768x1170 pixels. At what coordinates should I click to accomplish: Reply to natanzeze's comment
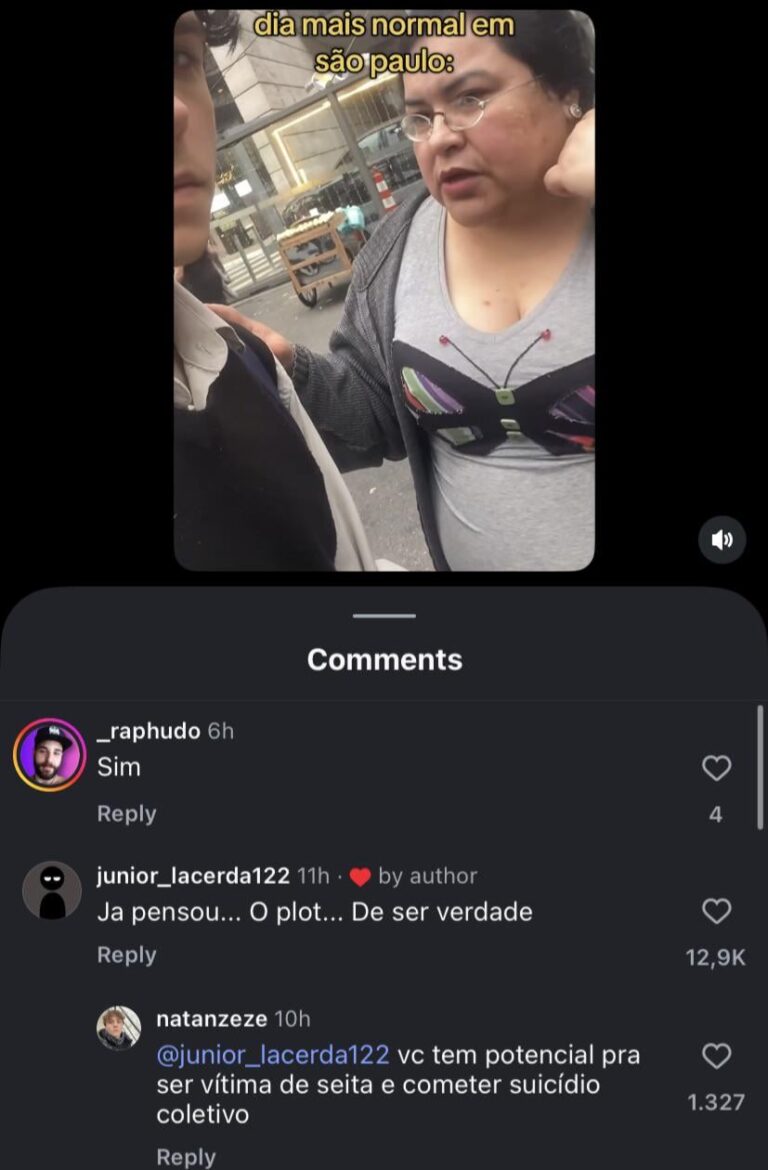[186, 1157]
